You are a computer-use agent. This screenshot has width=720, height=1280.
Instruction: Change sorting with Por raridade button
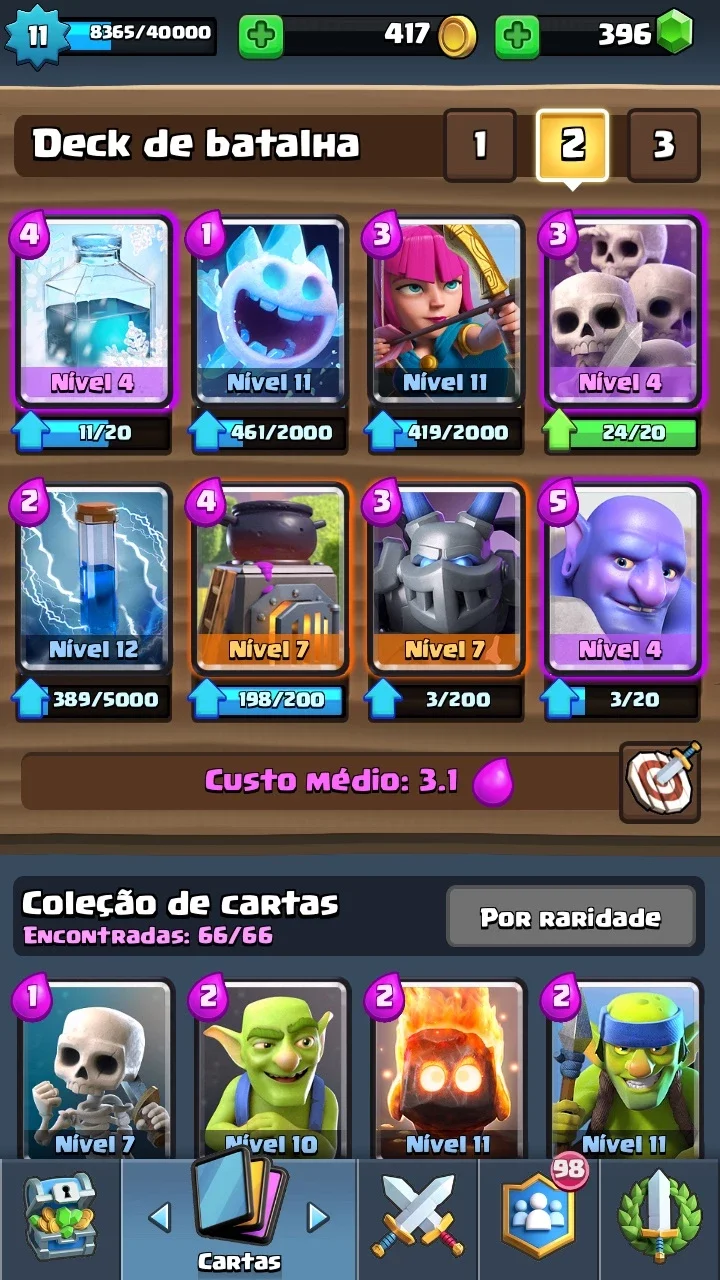[x=570, y=916]
